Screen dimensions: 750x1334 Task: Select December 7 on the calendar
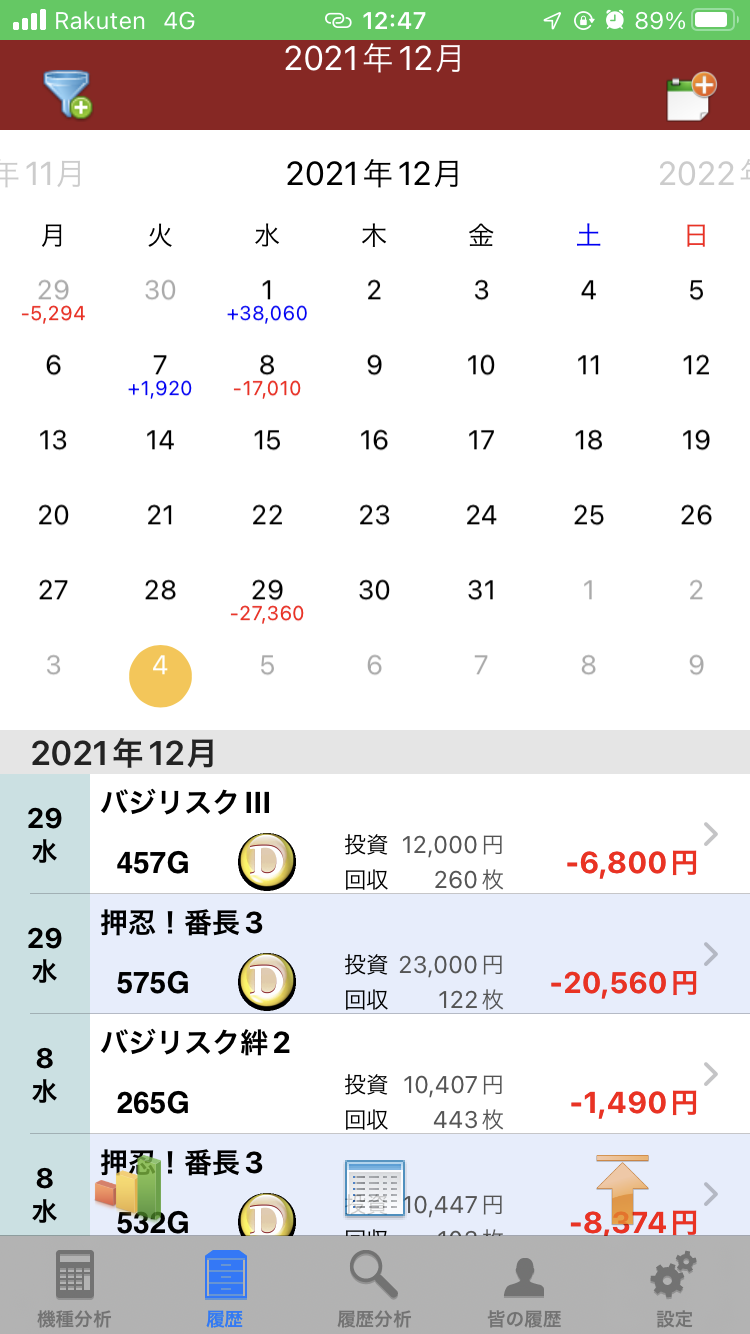[x=160, y=375]
